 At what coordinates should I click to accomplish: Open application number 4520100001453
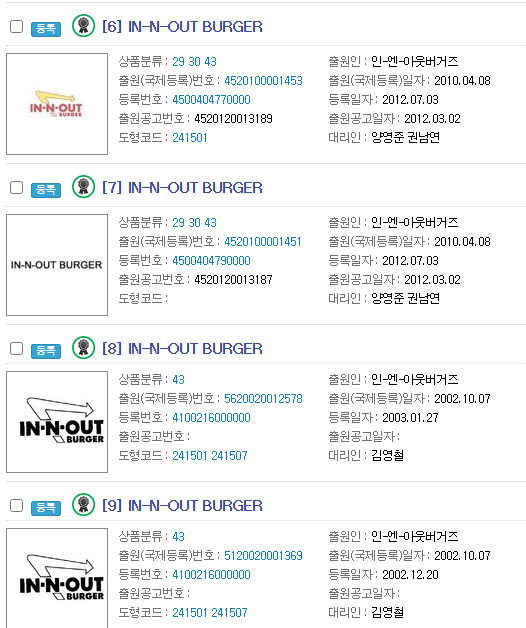(263, 81)
